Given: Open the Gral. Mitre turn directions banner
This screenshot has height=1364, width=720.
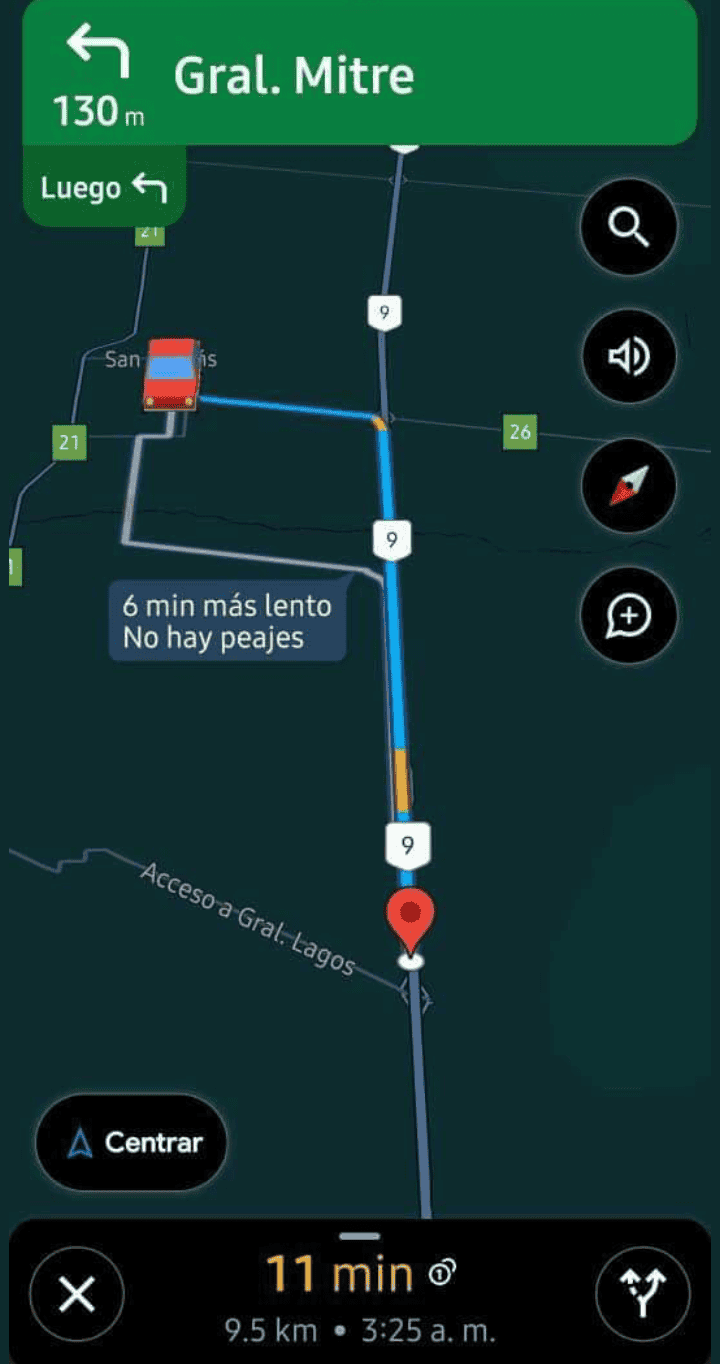Looking at the screenshot, I should click(360, 75).
